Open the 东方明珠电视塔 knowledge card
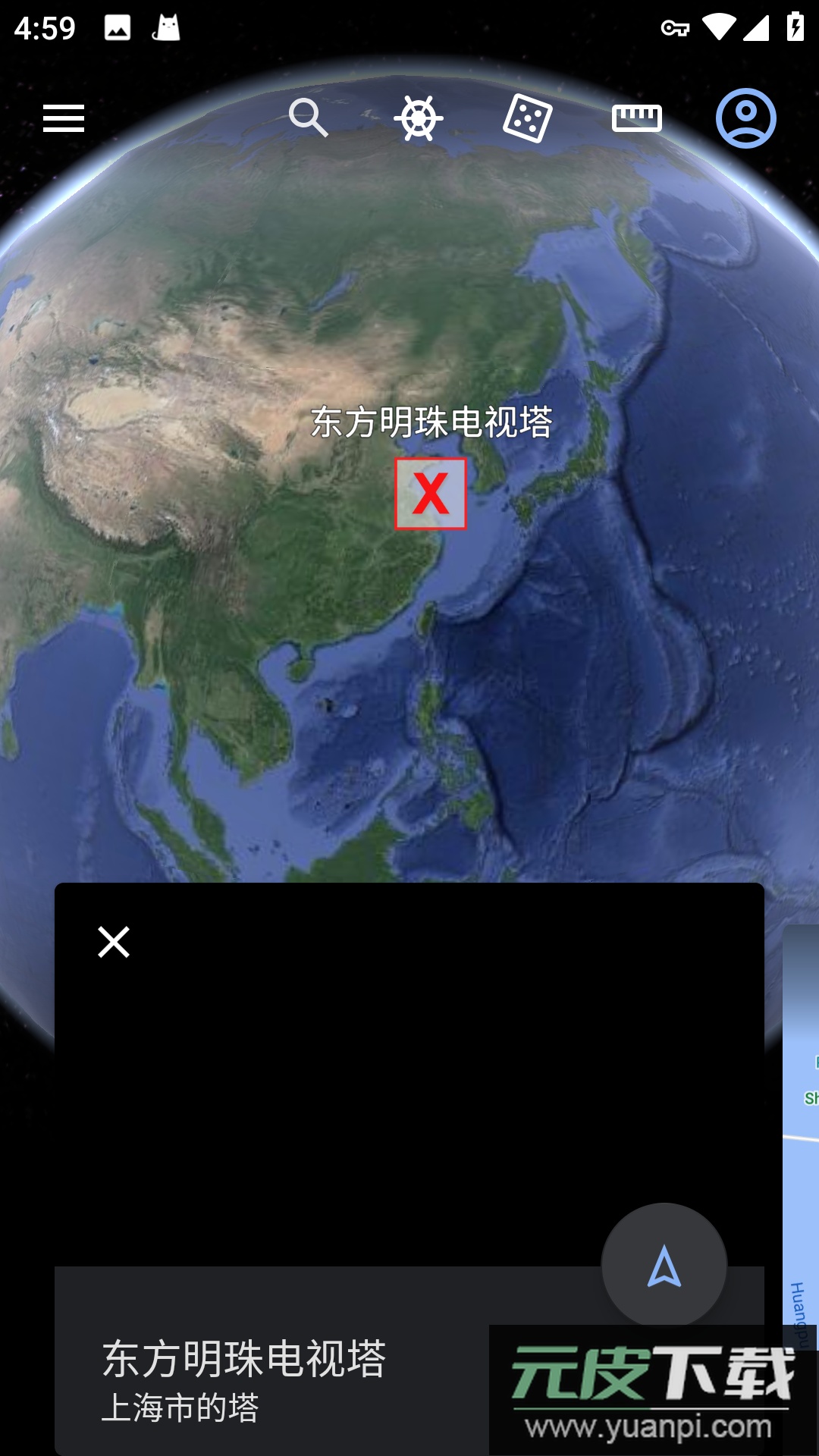Image resolution: width=819 pixels, height=1456 pixels. [244, 1376]
